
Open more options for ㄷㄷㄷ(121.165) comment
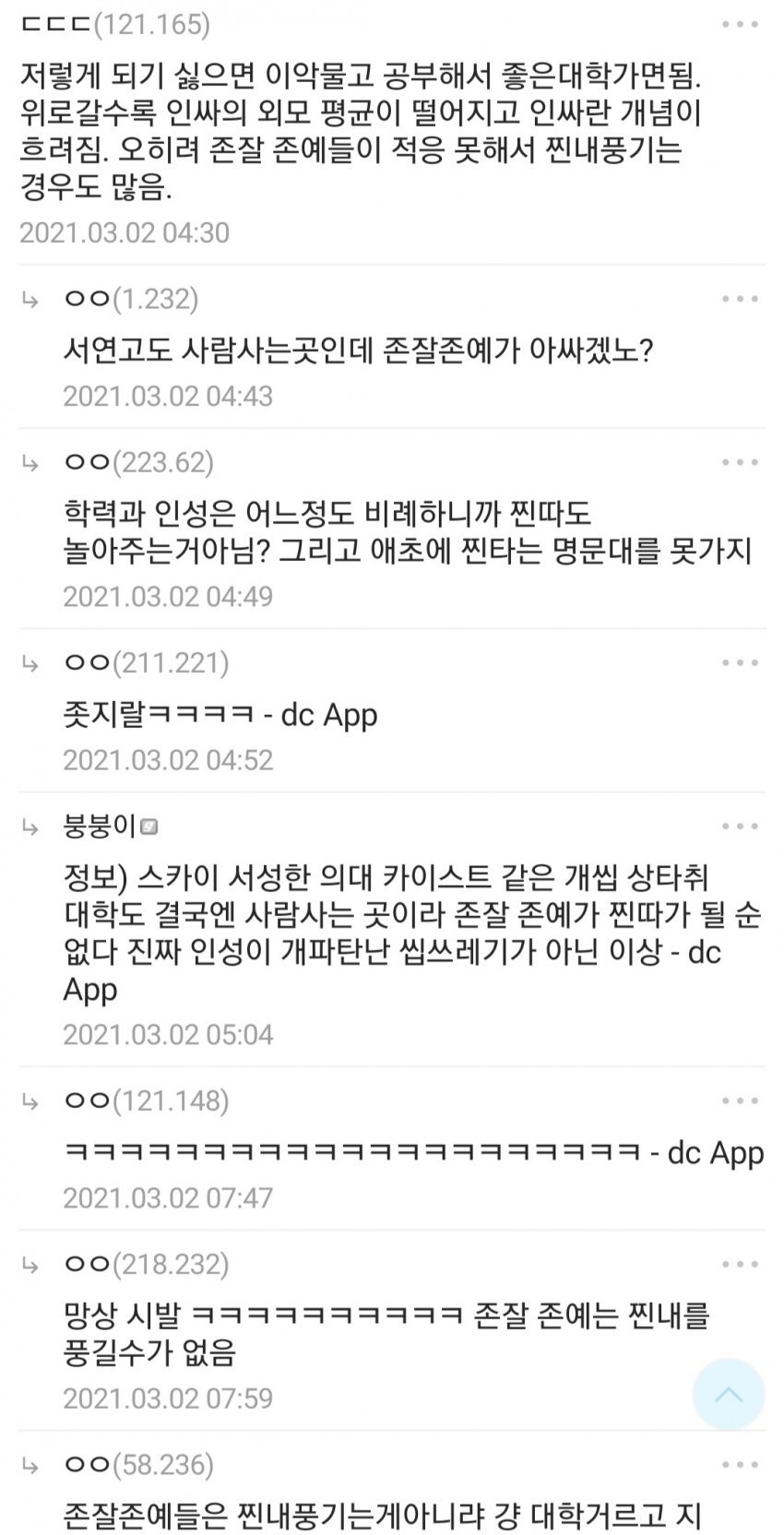(740, 25)
